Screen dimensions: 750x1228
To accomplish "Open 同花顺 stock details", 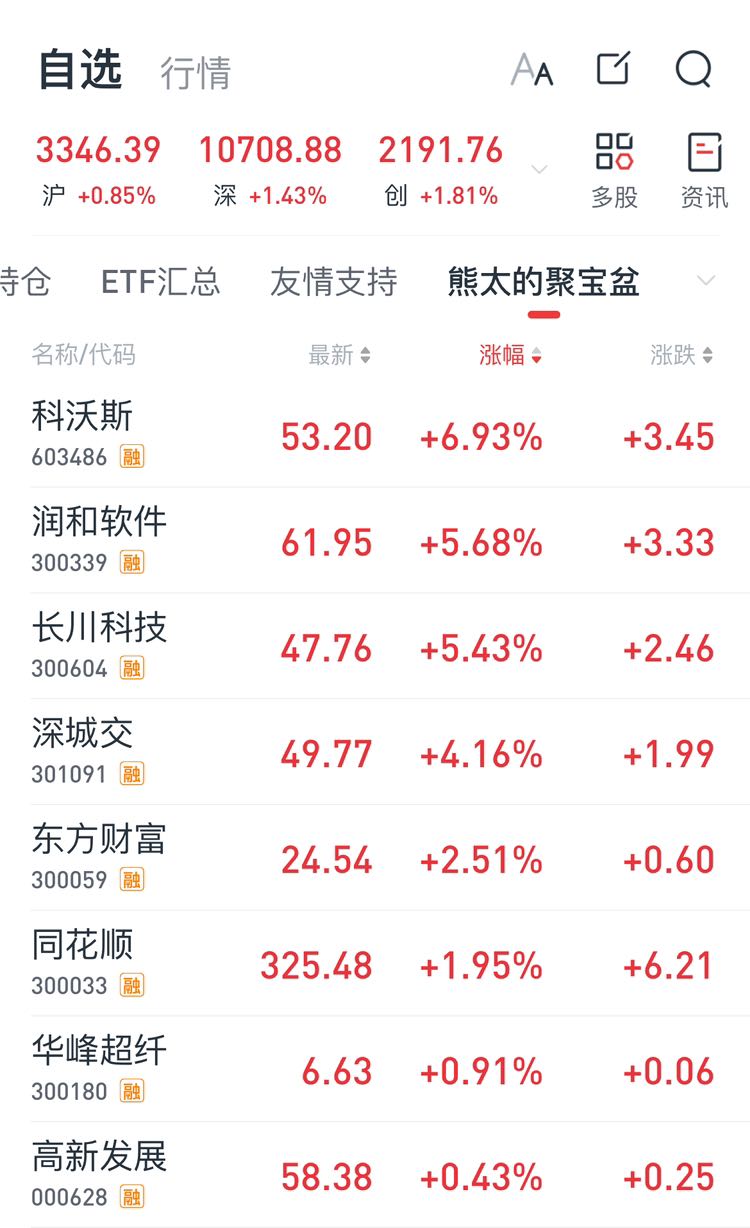I will point(375,964).
